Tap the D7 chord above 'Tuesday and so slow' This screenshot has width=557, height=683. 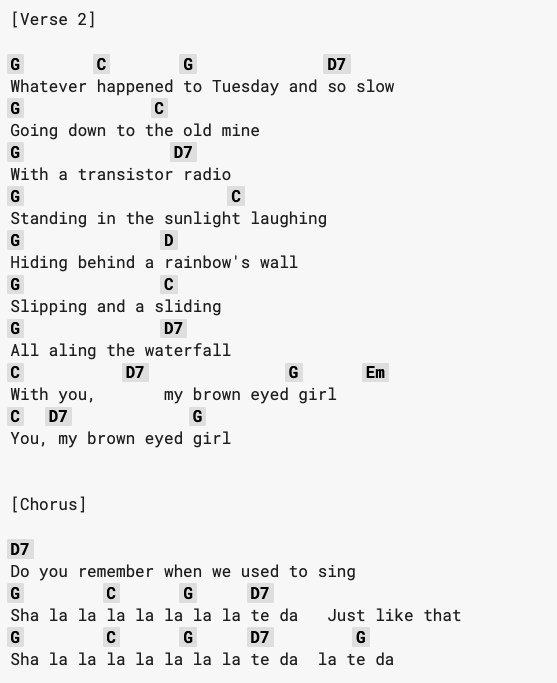coord(337,64)
